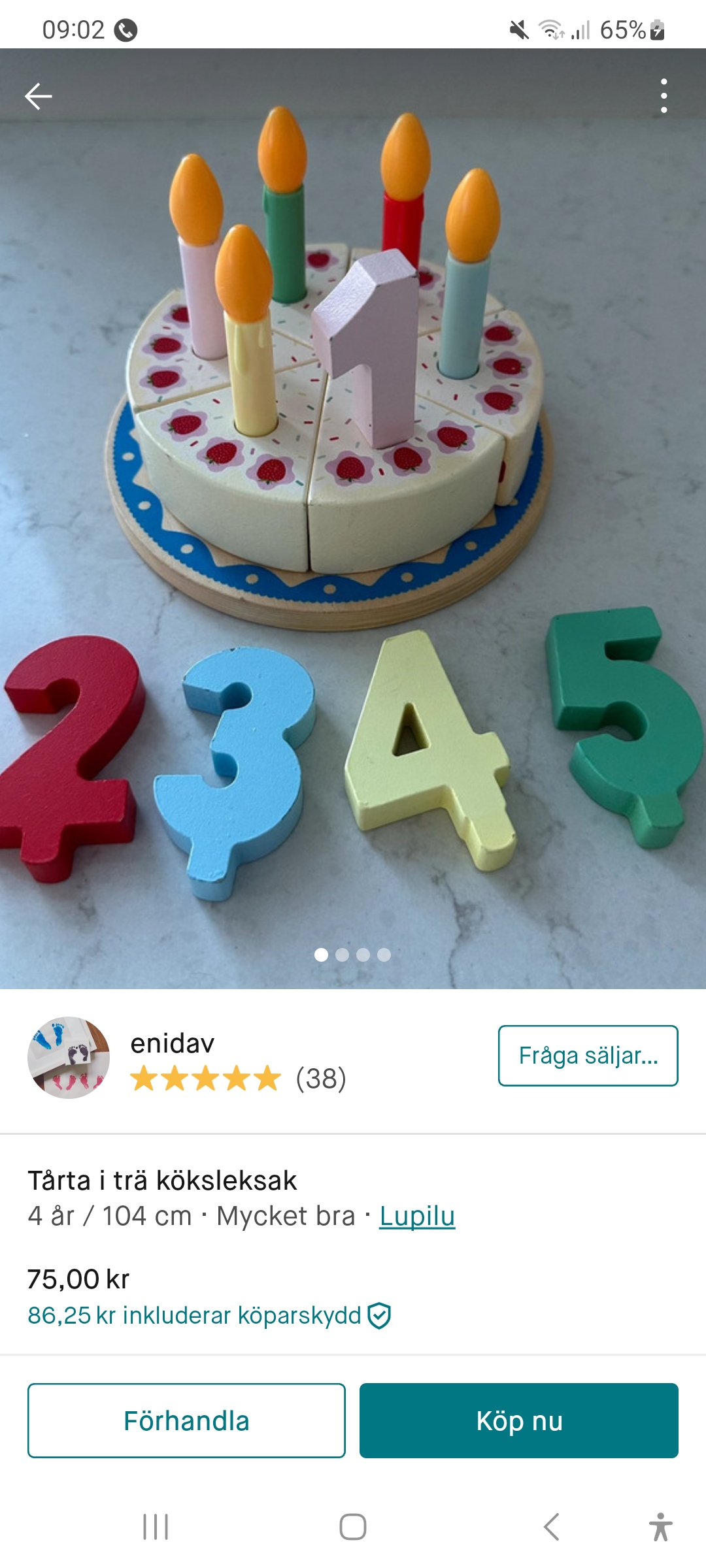Tap Förhandla to make an offer
The width and height of the screenshot is (706, 1568).
pos(186,1420)
